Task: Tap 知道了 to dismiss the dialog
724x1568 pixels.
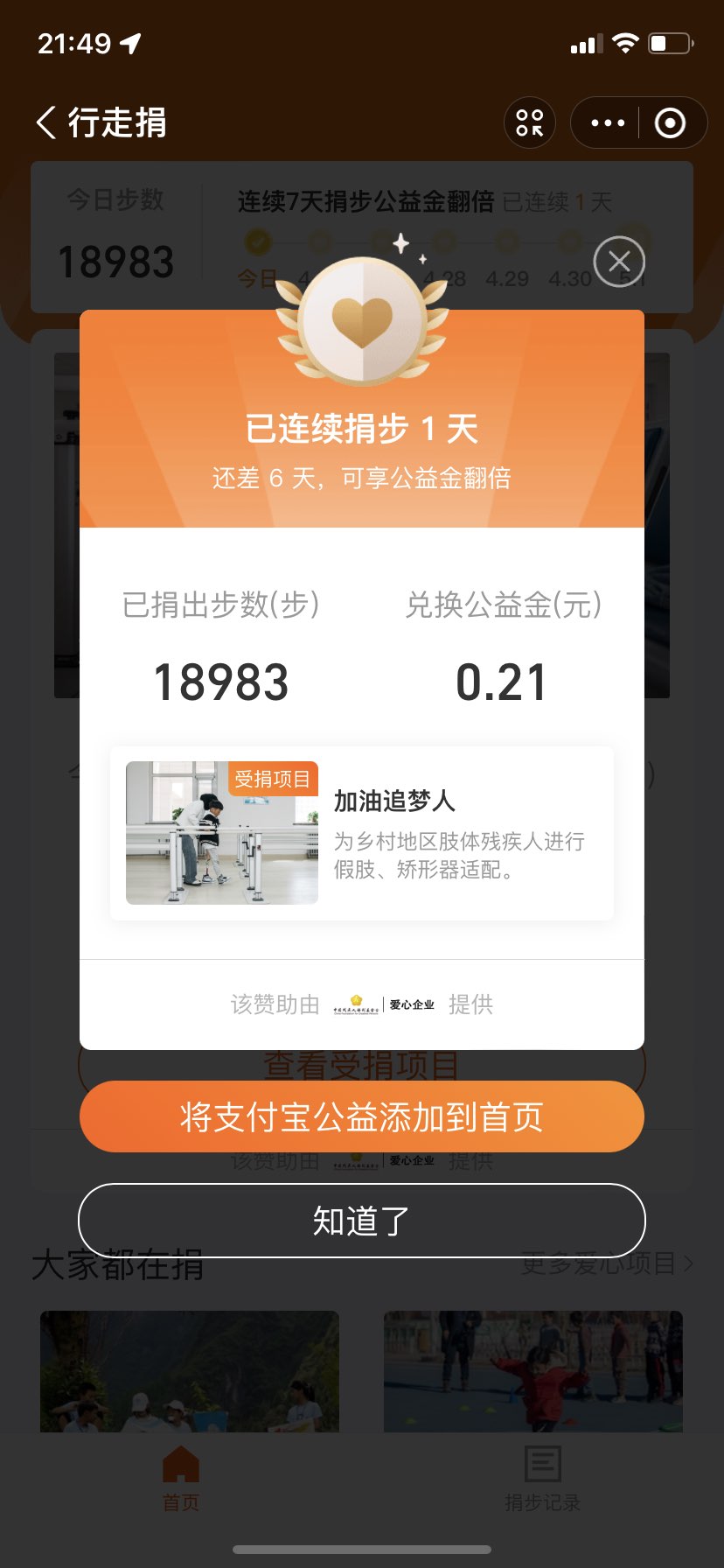Action: tap(361, 1221)
